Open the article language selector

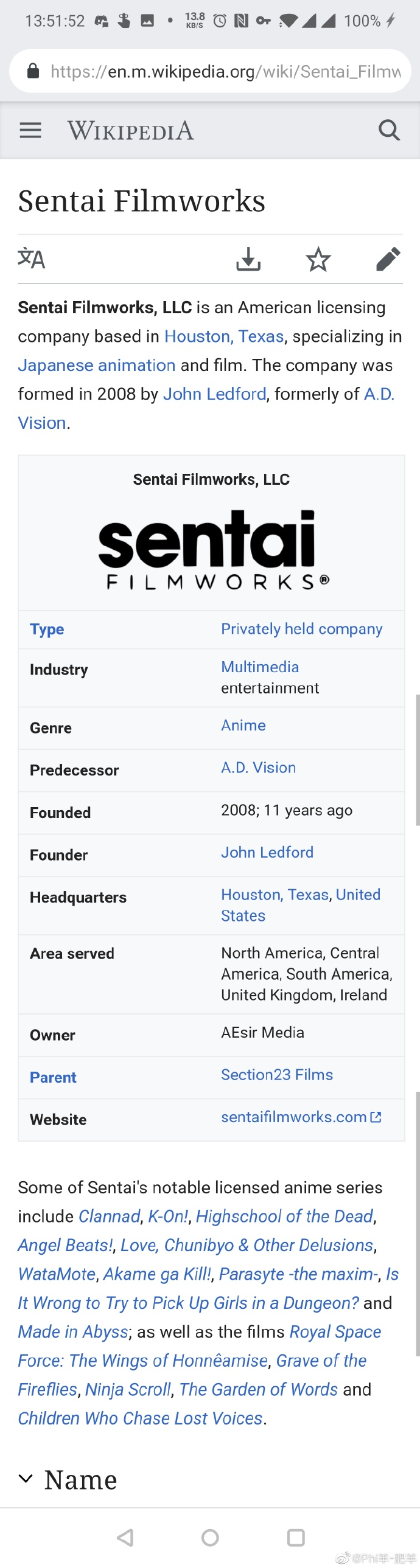pyautogui.click(x=32, y=258)
